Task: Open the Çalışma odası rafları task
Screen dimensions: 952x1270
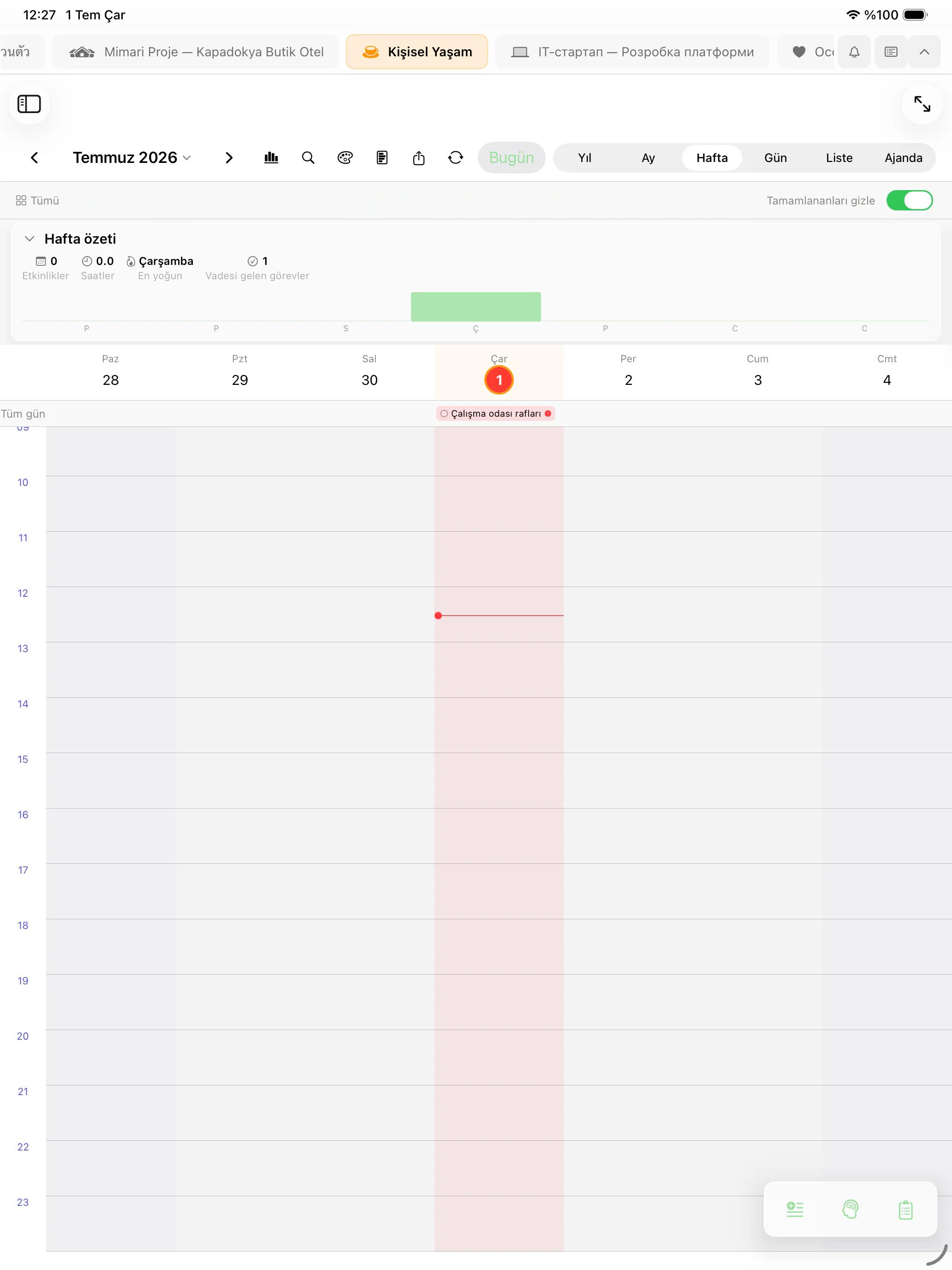Action: (496, 413)
